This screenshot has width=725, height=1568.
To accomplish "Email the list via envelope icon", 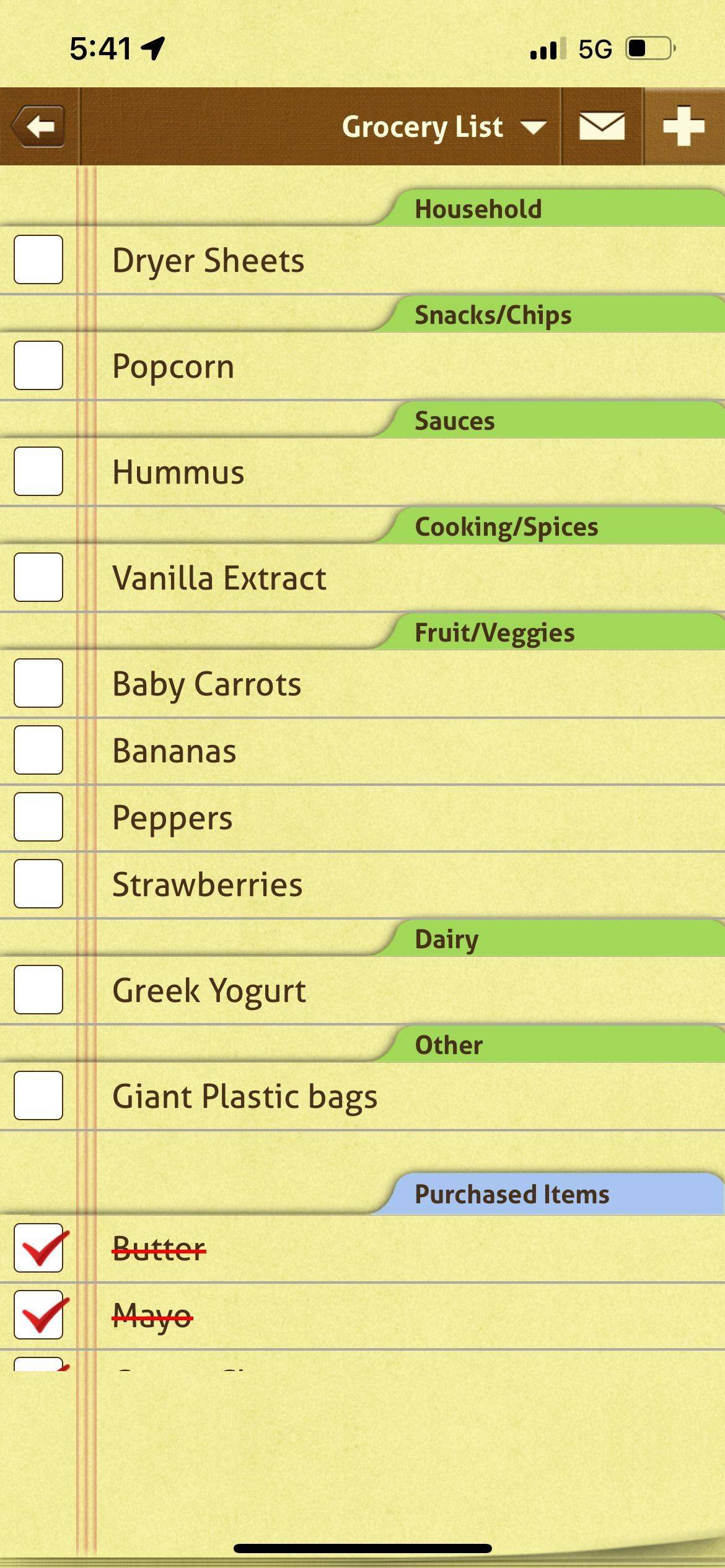I will coord(602,126).
